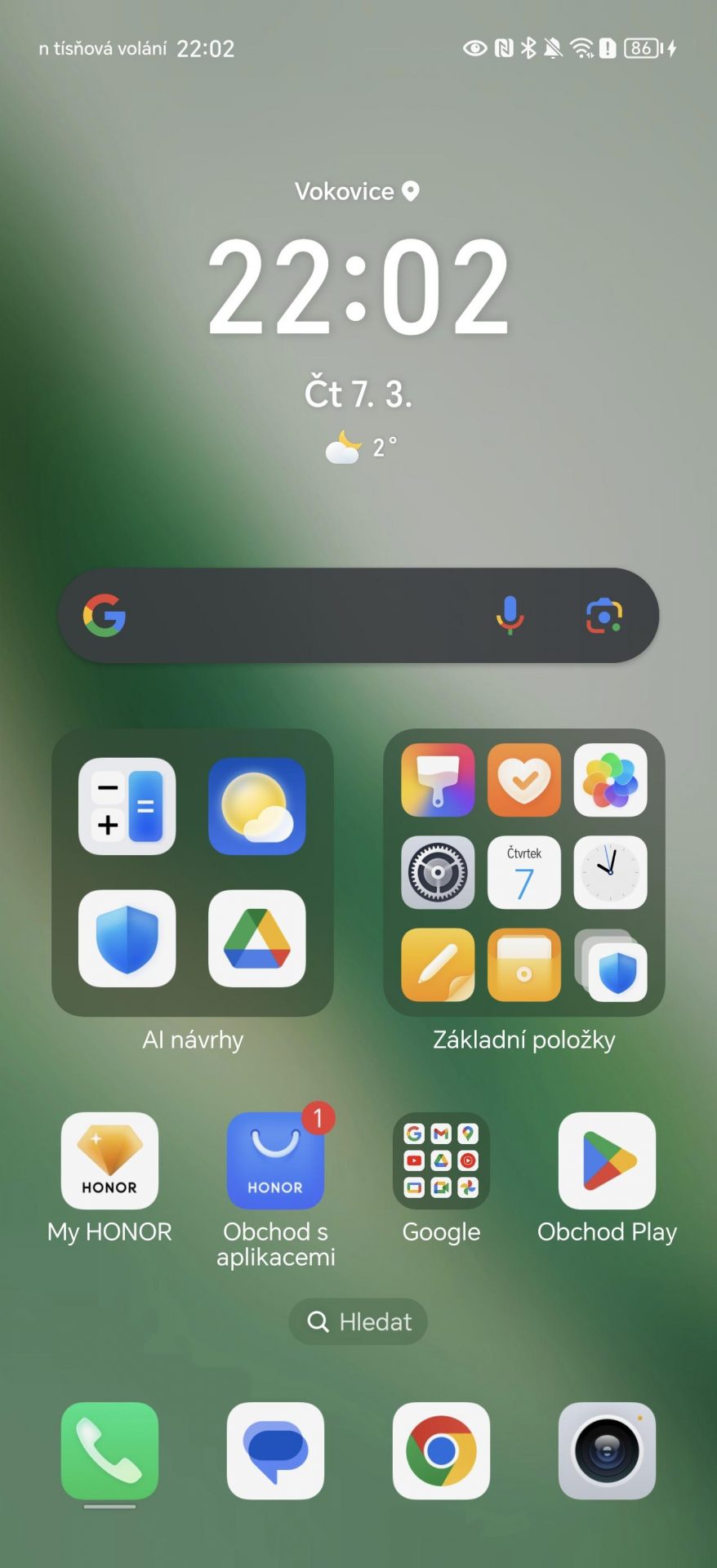Open the Phone dialer
This screenshot has width=717, height=1568.
pyautogui.click(x=109, y=1450)
